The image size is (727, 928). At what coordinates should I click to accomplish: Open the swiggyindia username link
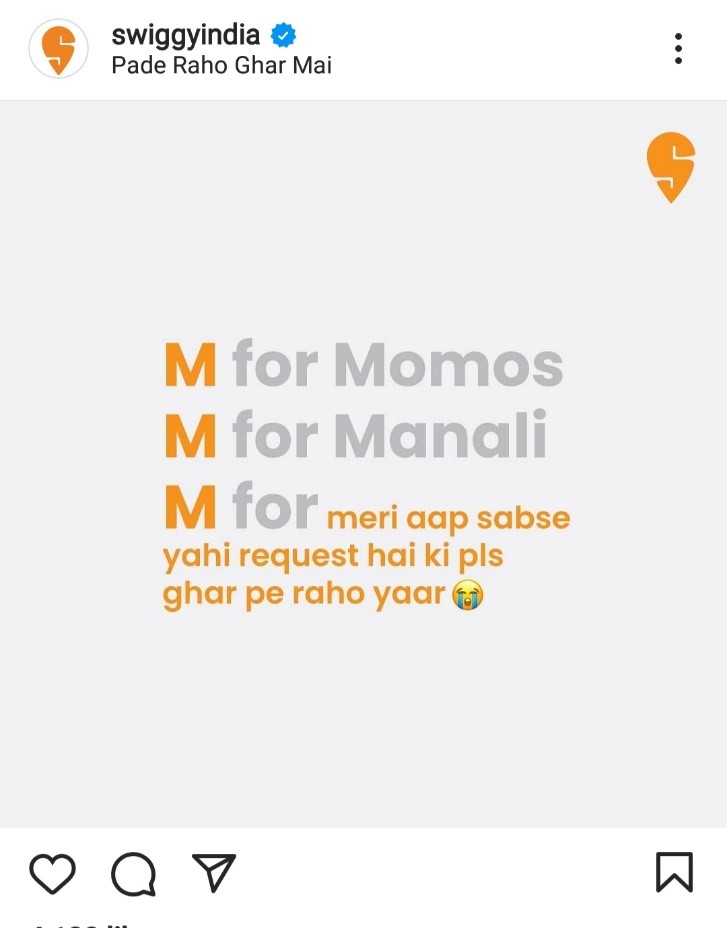click(186, 35)
